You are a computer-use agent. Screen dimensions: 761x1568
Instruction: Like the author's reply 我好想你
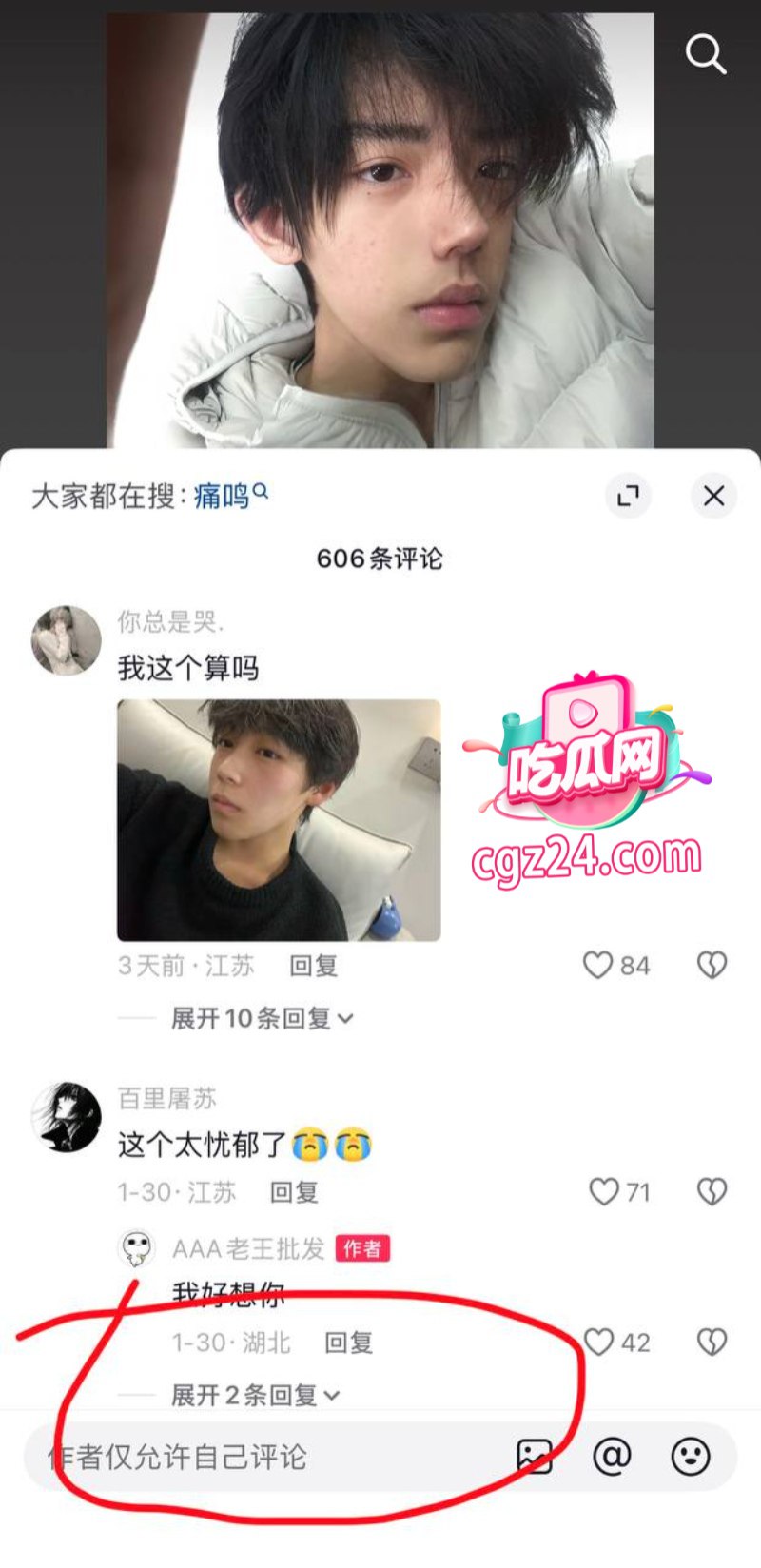[599, 1342]
